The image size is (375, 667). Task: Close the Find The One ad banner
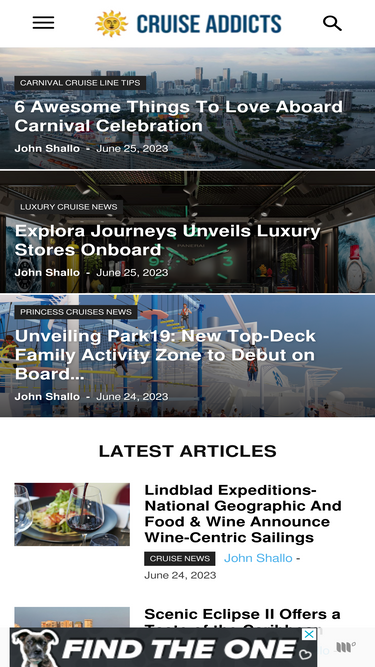click(310, 635)
